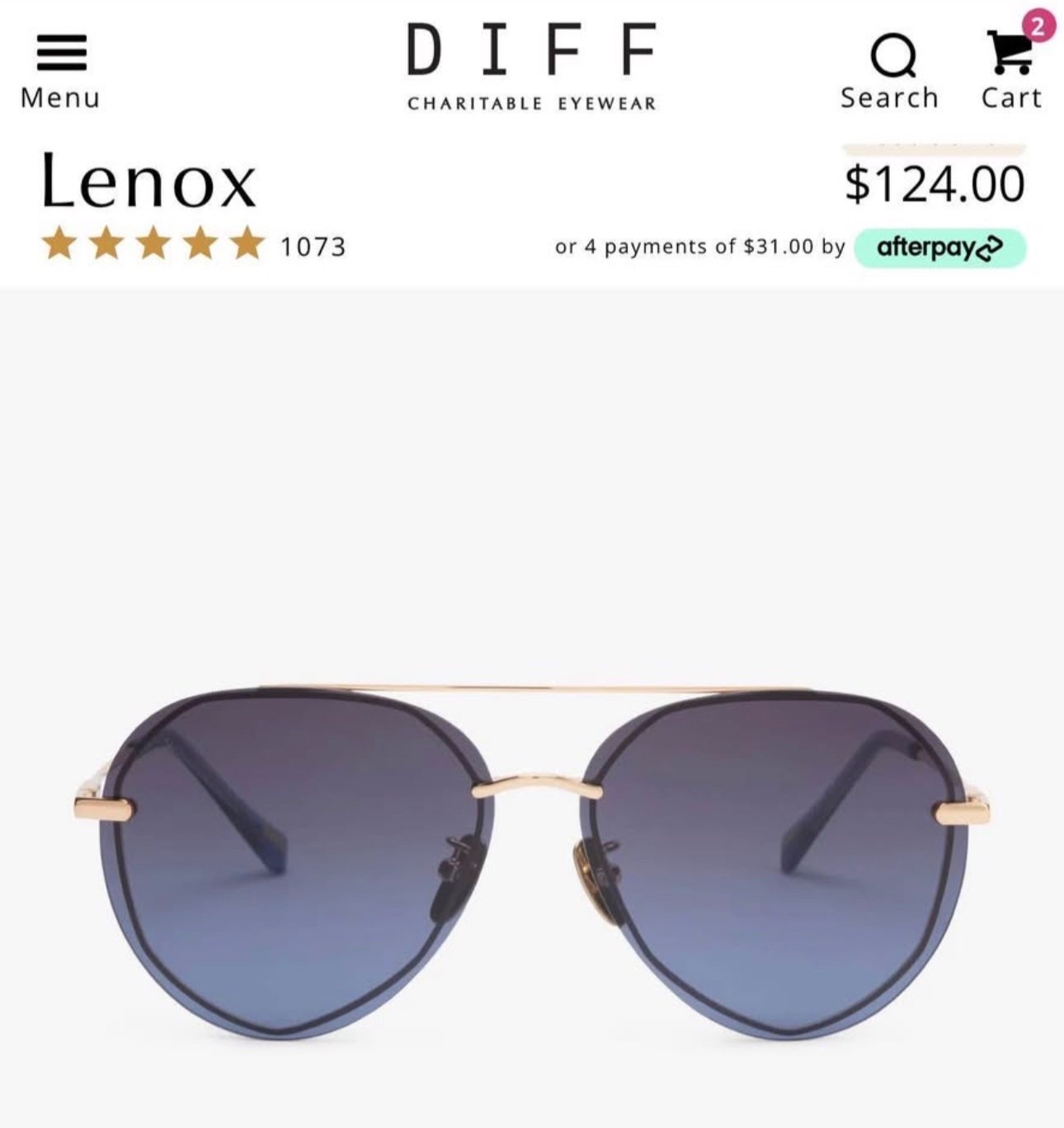The width and height of the screenshot is (1064, 1128).
Task: Open the 1073 reviews link
Action: tap(311, 245)
